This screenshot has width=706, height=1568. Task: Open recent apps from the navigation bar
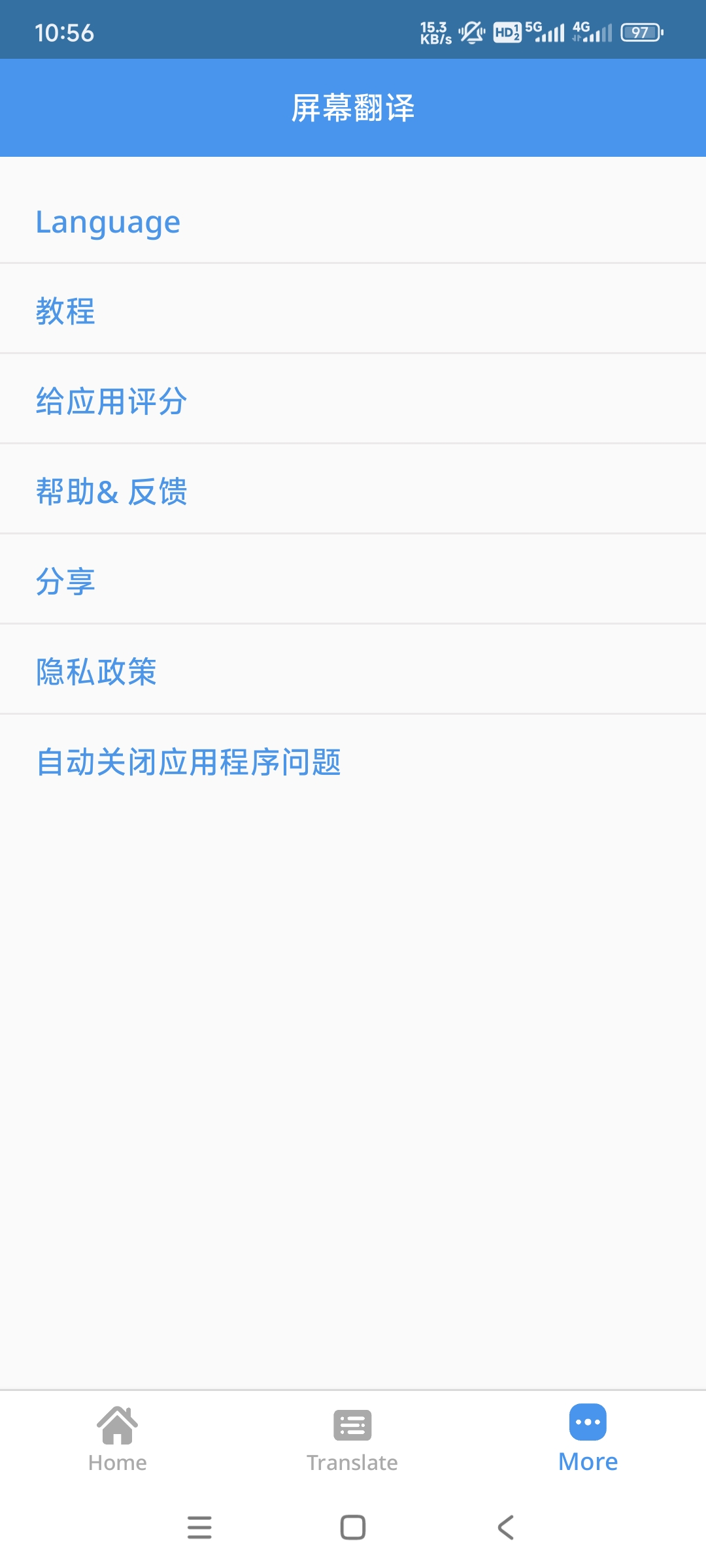(x=199, y=1527)
